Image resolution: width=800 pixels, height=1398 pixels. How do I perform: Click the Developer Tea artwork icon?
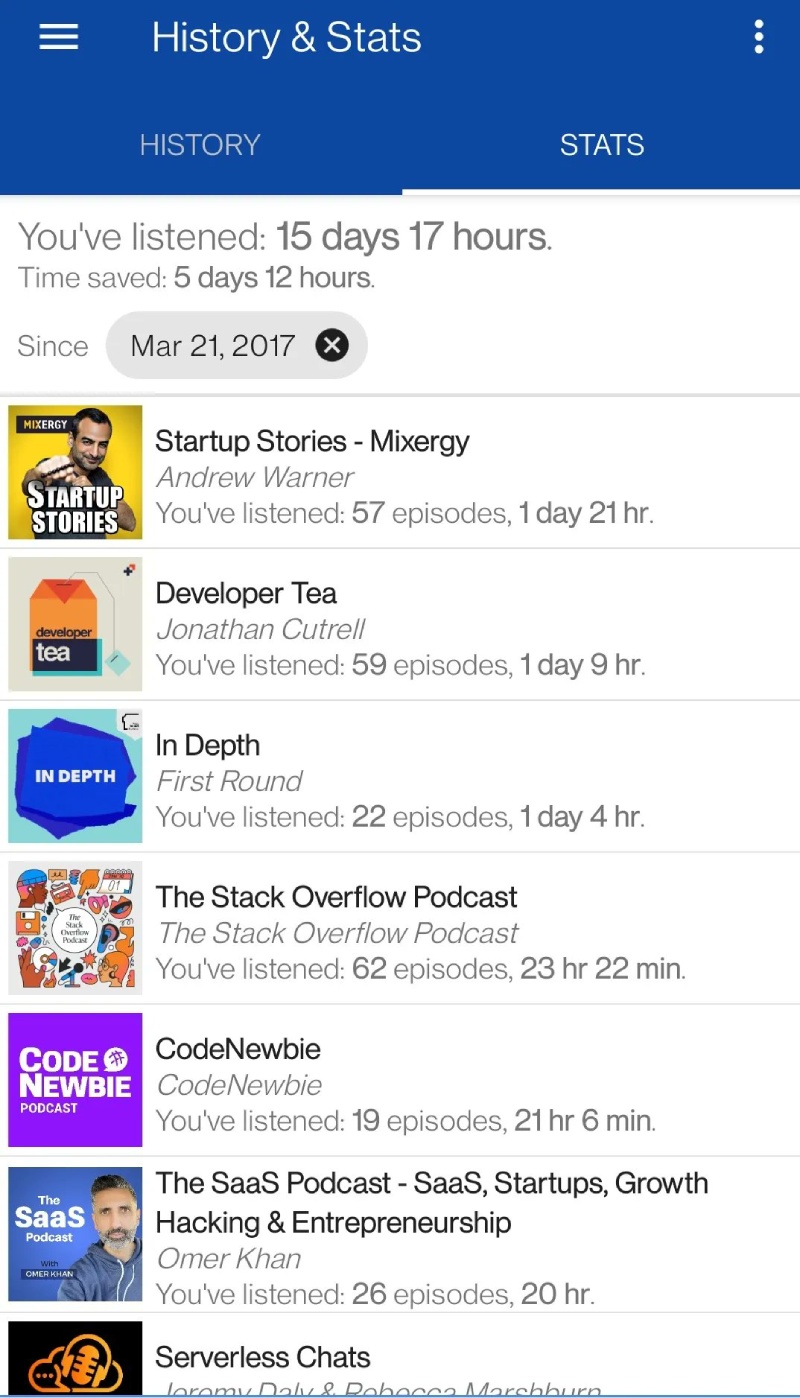[74, 624]
